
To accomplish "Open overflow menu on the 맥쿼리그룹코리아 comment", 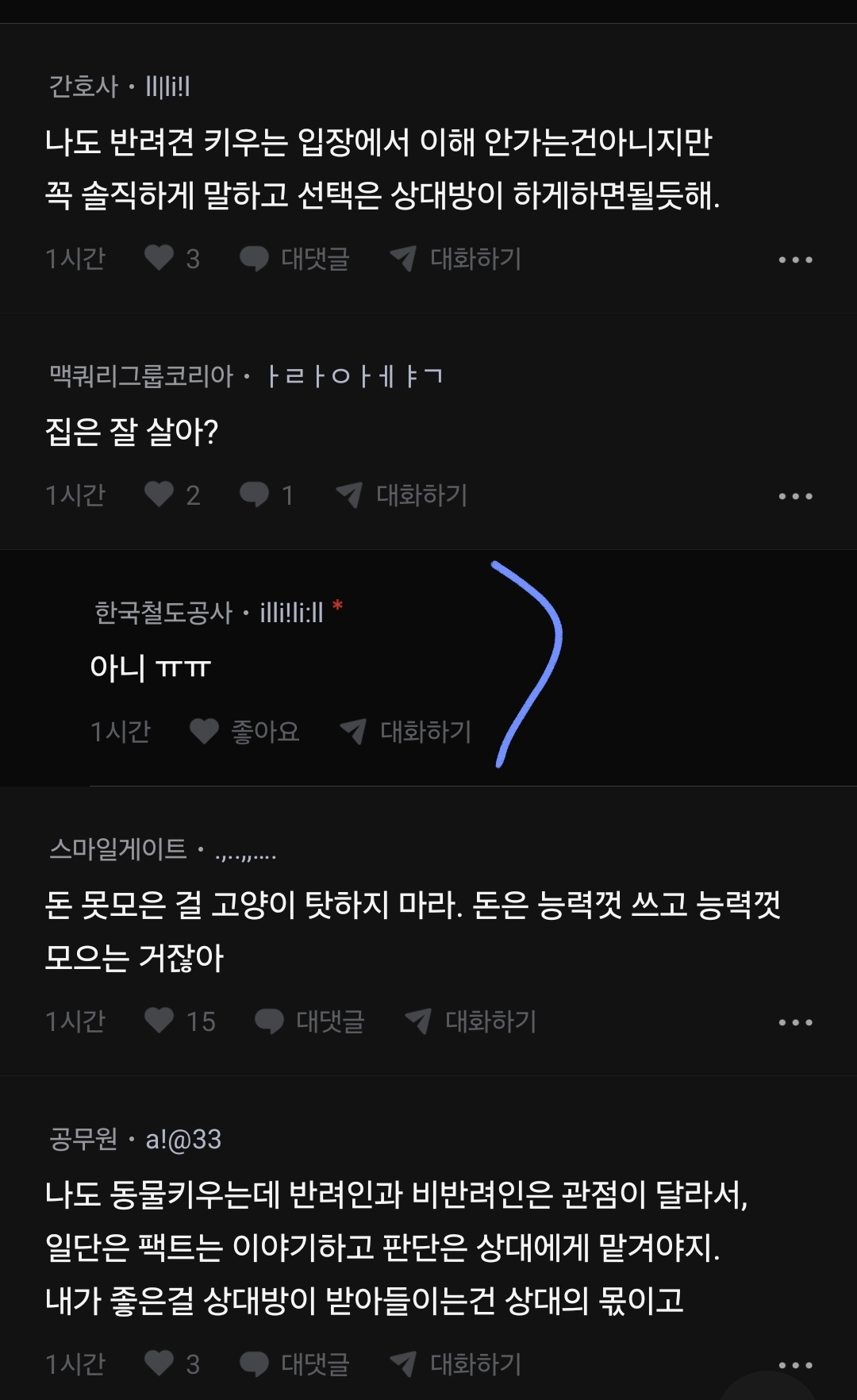I will 795,496.
